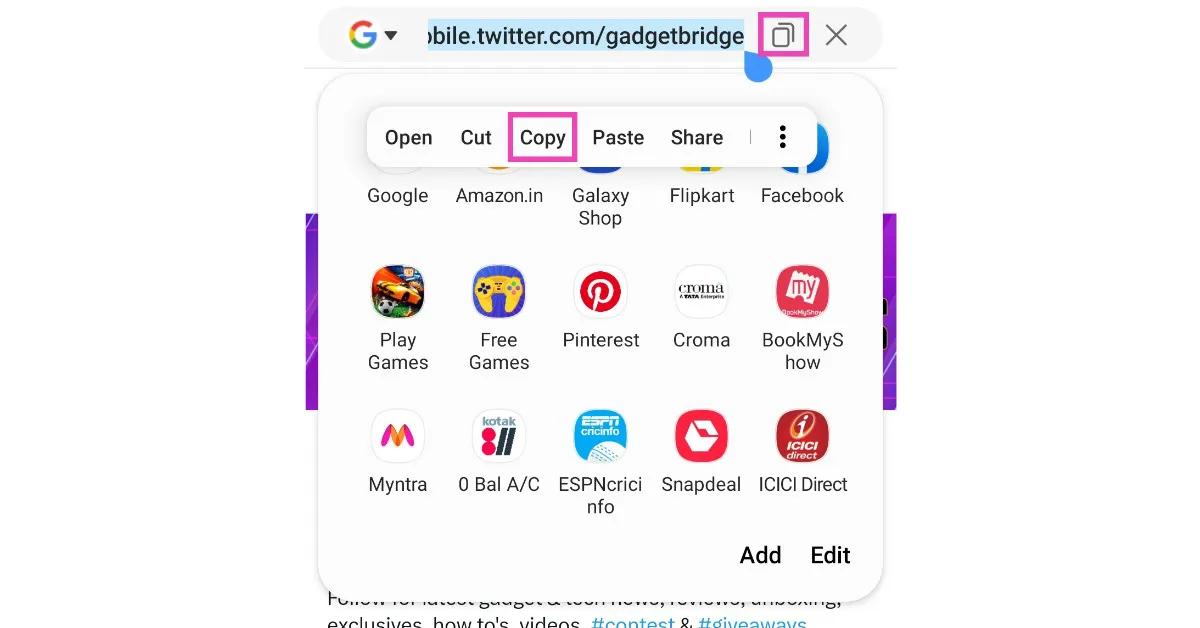Visit the Croma shortcut
Viewport: 1200px width, 628px height.
(701, 293)
